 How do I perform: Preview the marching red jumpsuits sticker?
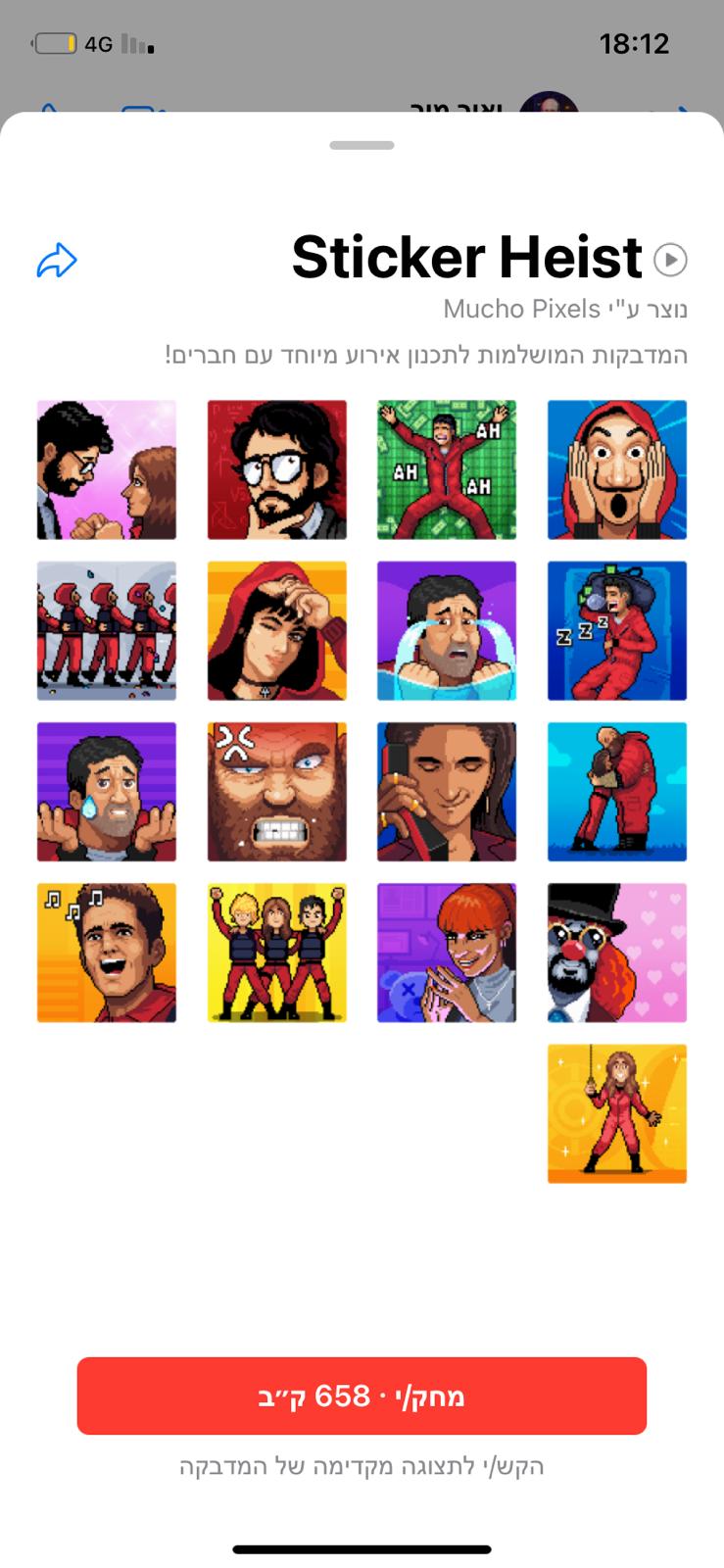tap(107, 631)
